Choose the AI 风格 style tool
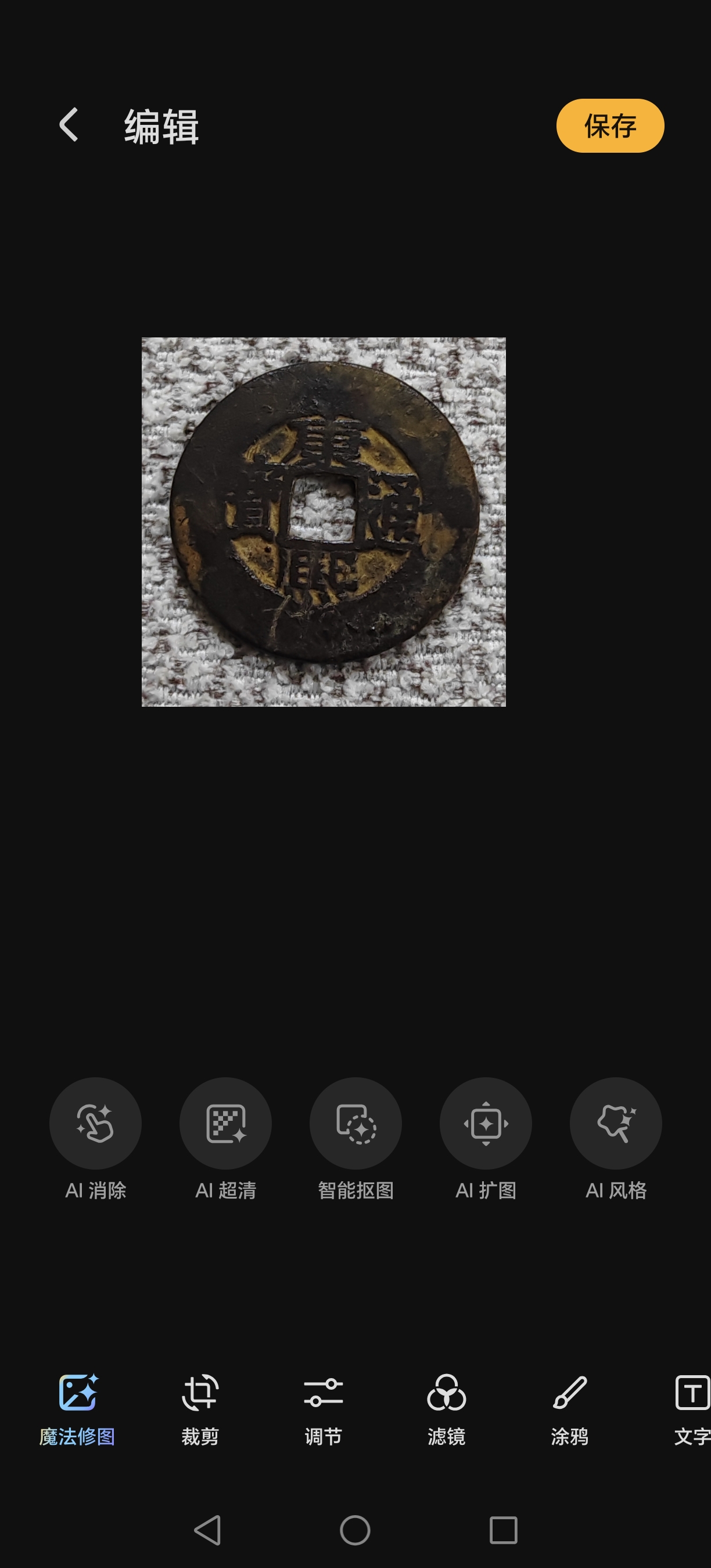Screen dimensions: 711x1568 [615, 1124]
